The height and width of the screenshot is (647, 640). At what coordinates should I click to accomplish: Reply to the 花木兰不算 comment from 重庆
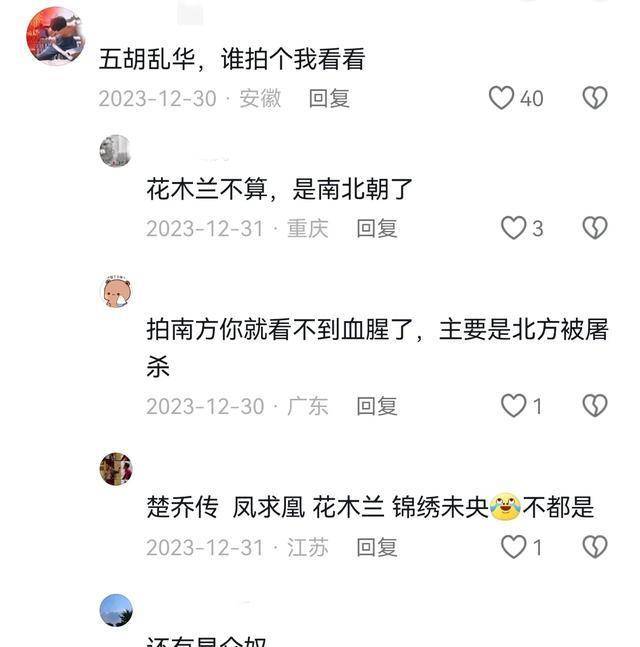click(x=377, y=228)
